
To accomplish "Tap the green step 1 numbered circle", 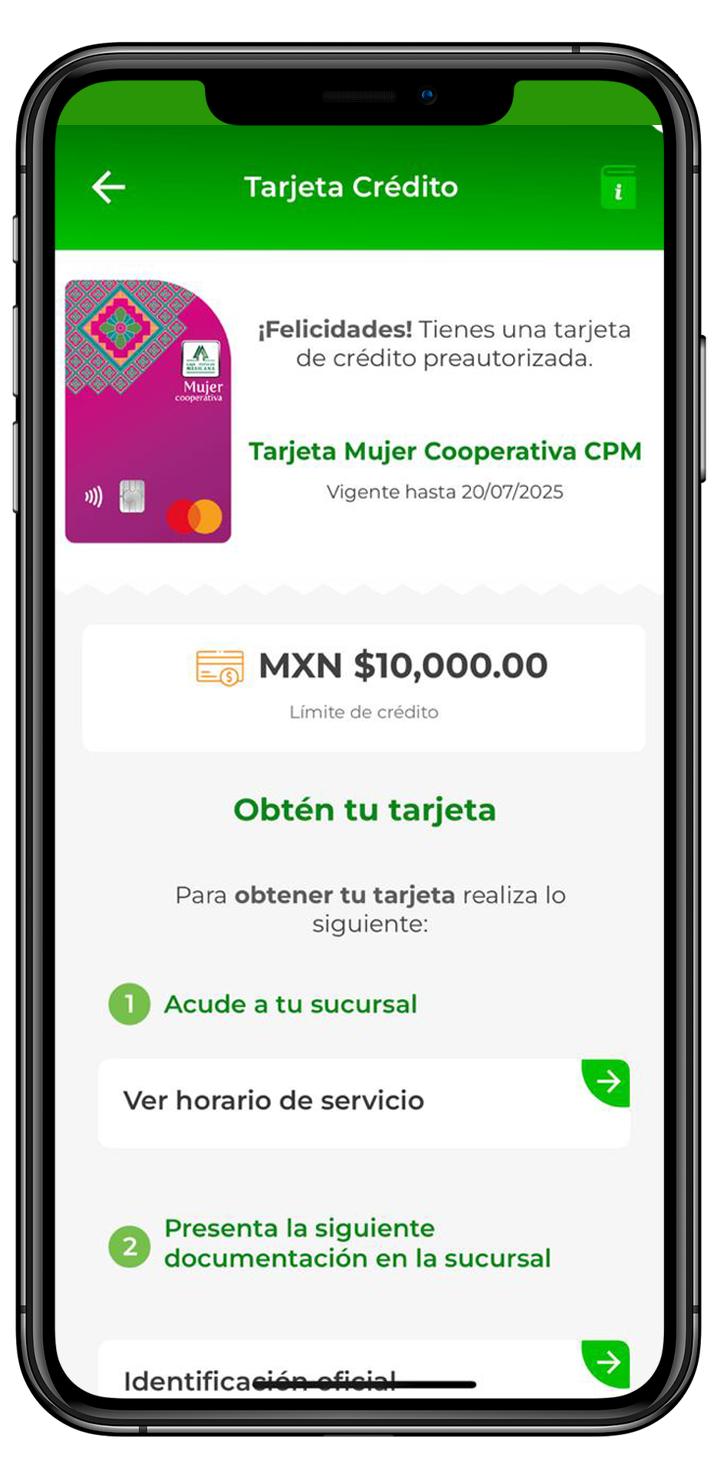I will 128,1004.
